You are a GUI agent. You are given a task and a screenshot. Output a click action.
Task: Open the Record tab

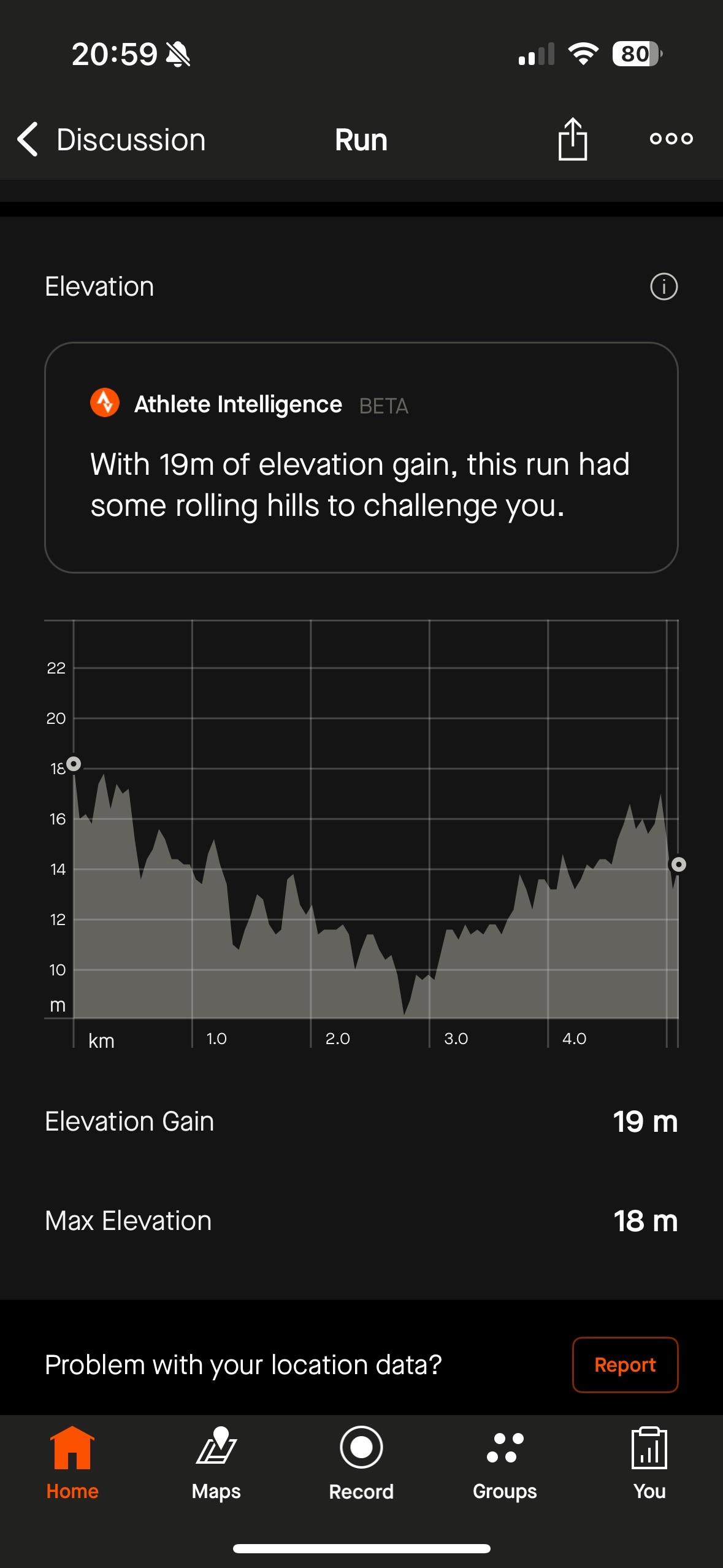361,1462
